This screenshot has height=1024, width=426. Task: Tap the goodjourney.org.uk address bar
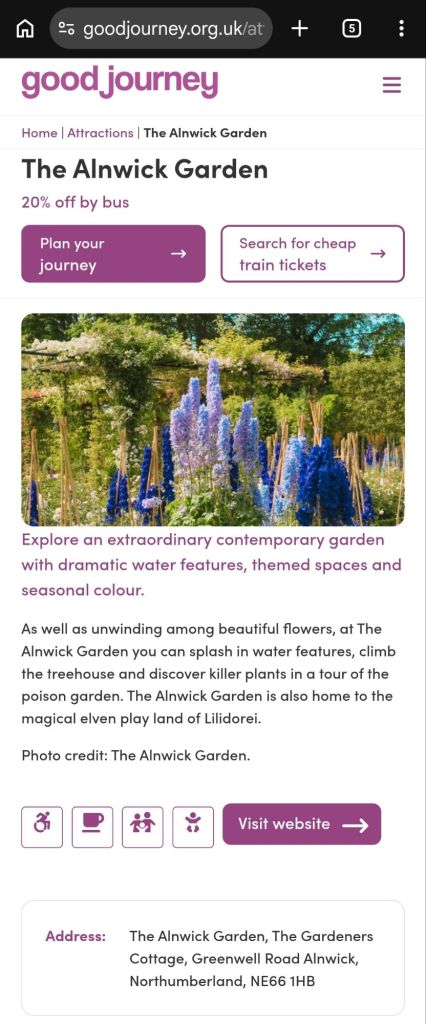(x=161, y=29)
